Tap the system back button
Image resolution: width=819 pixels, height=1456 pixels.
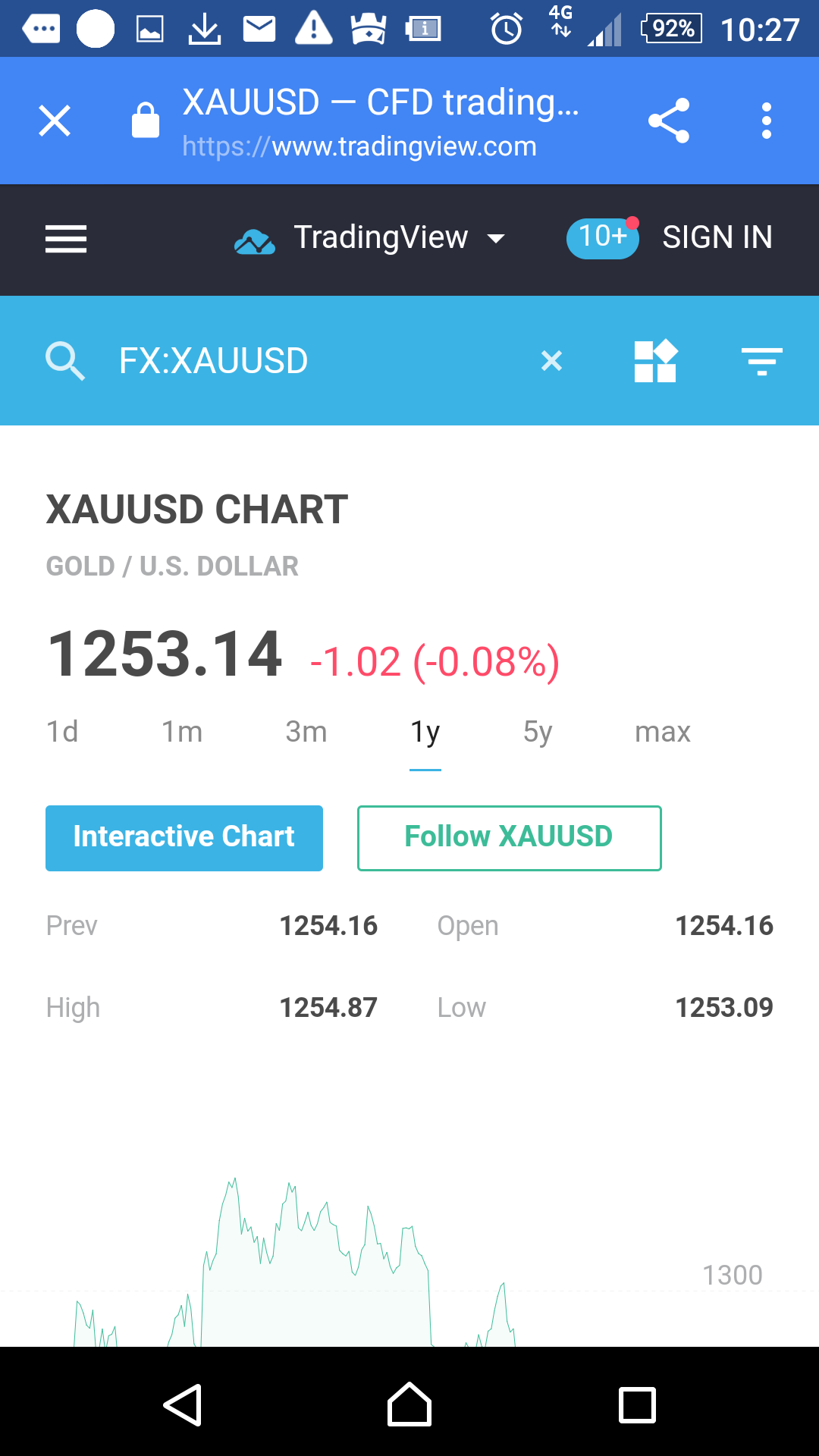pyautogui.click(x=183, y=1404)
